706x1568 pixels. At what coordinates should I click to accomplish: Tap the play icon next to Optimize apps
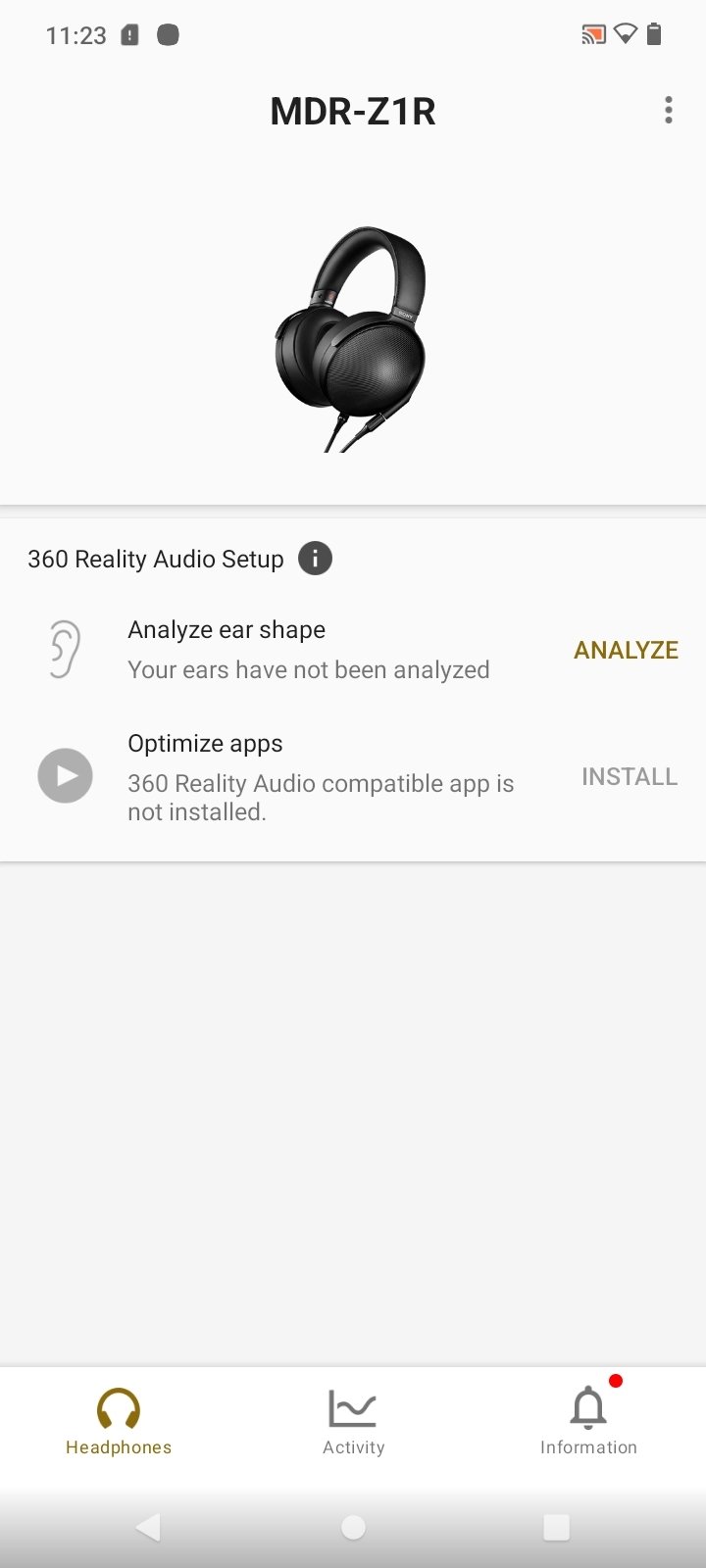coord(65,775)
